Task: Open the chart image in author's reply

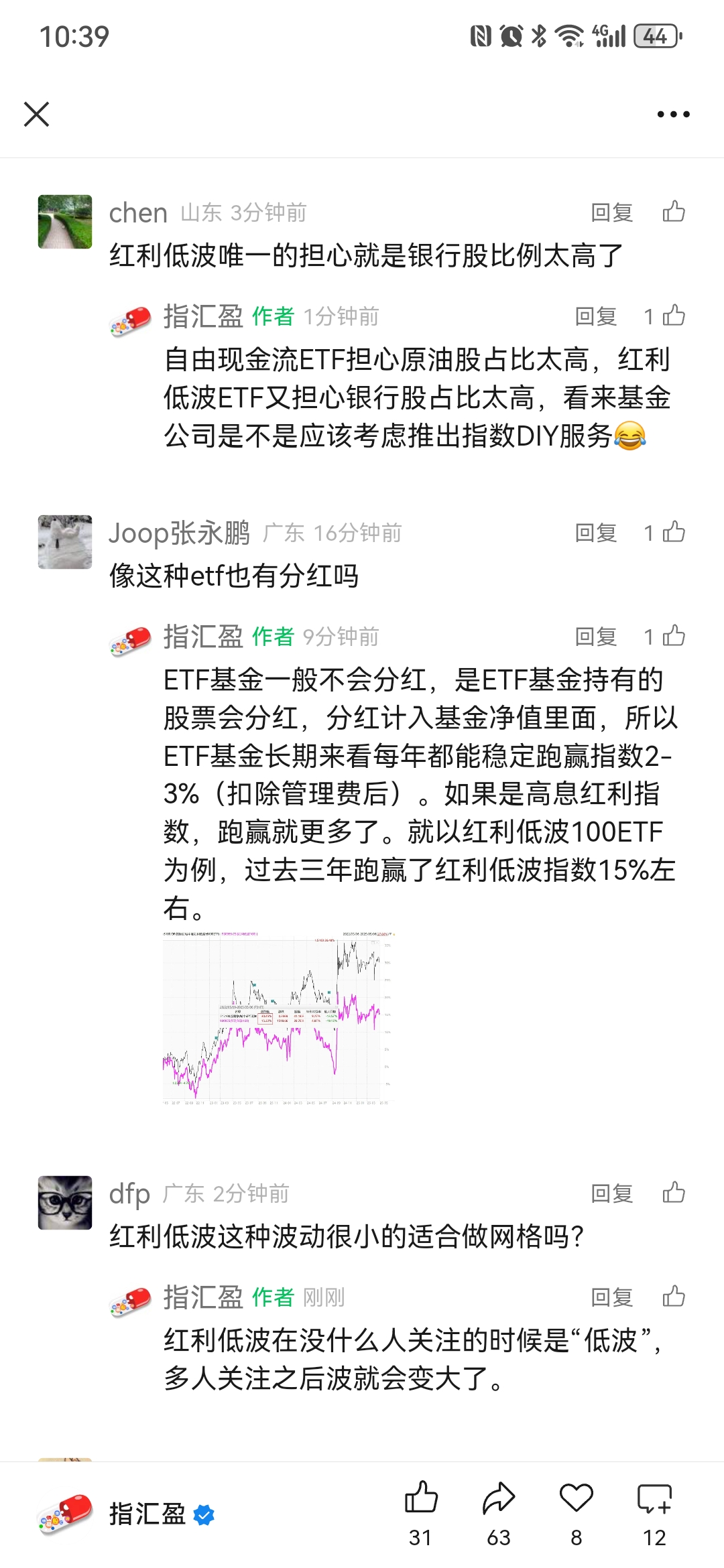Action: point(276,1017)
